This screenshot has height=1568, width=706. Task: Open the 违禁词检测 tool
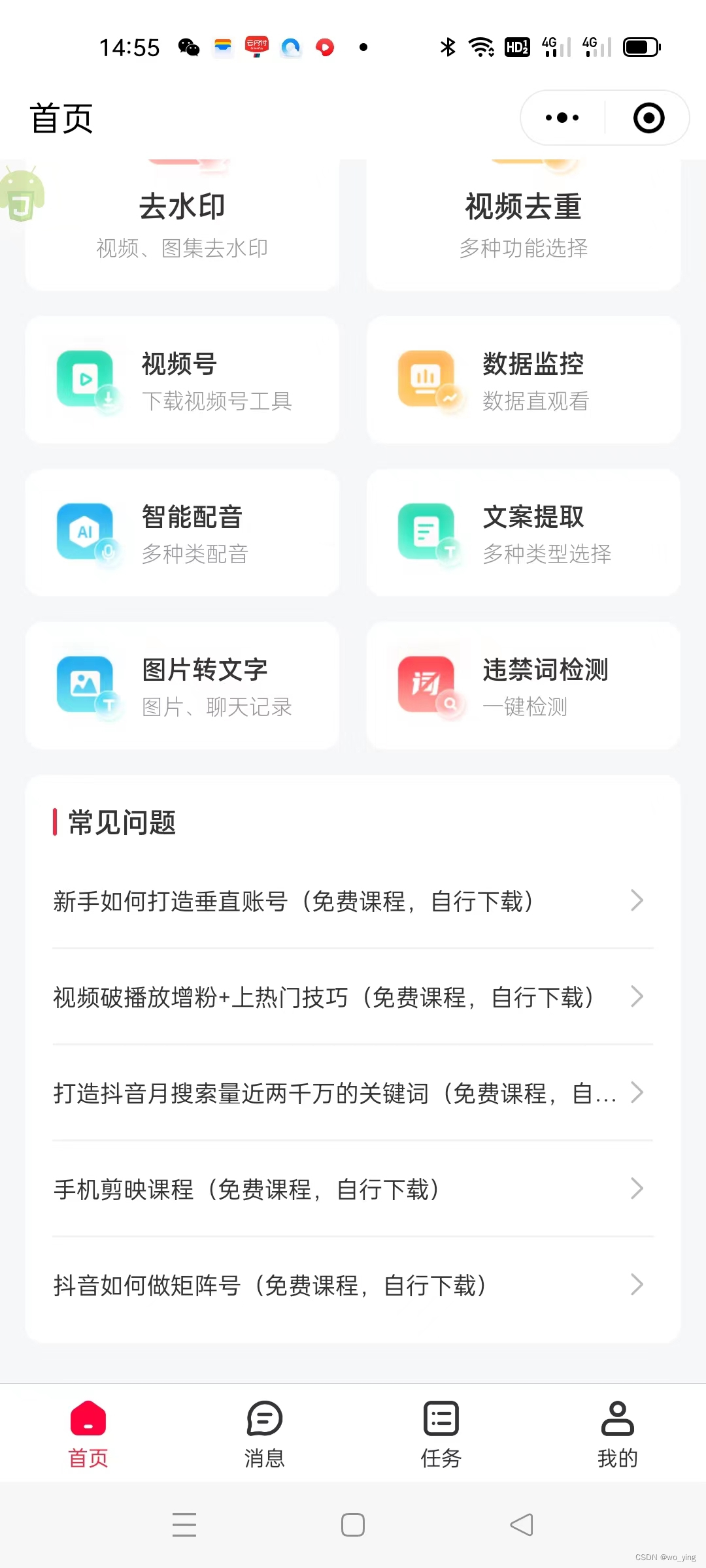pyautogui.click(x=523, y=685)
